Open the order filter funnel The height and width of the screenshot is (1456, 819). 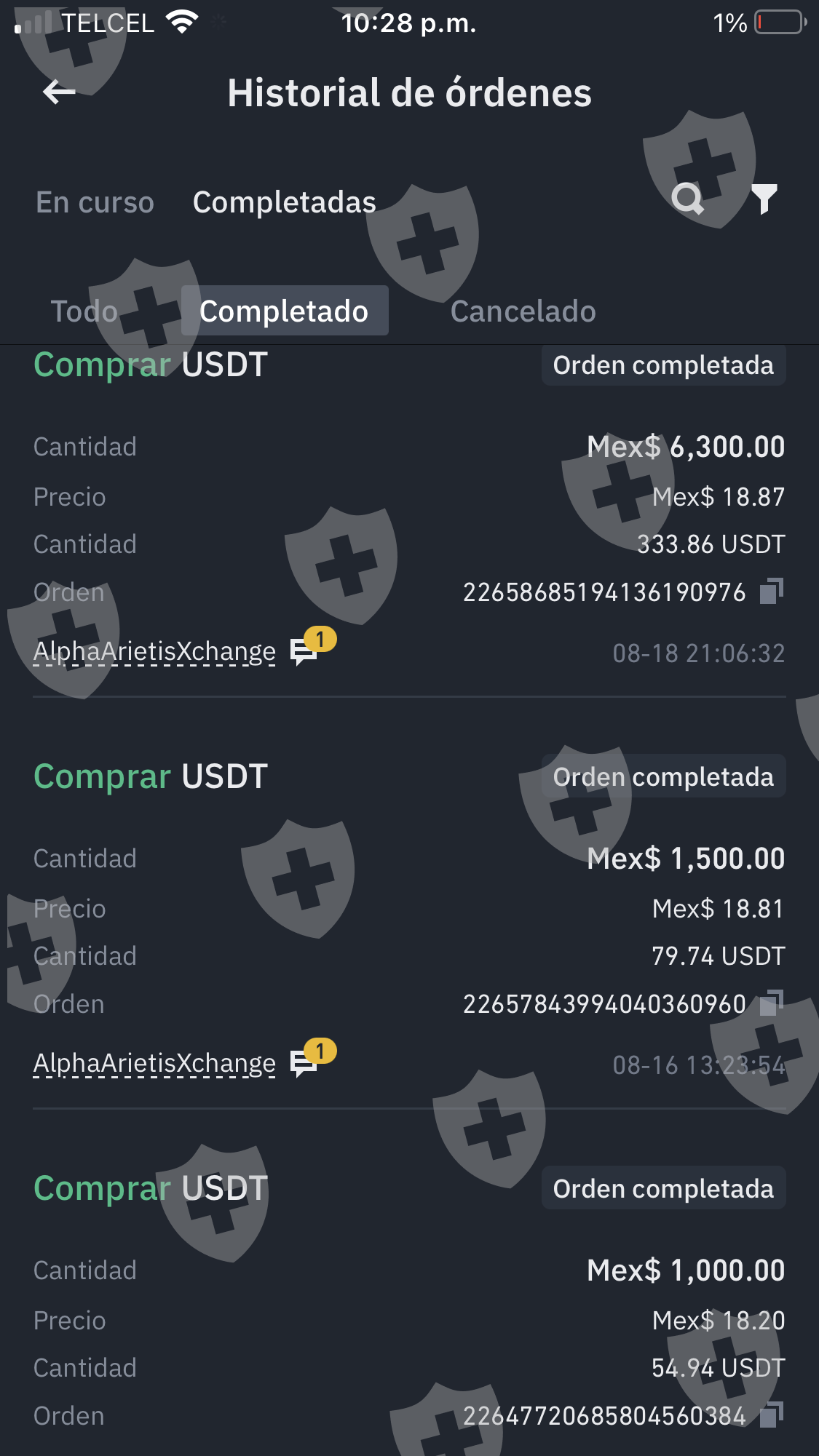point(764,198)
